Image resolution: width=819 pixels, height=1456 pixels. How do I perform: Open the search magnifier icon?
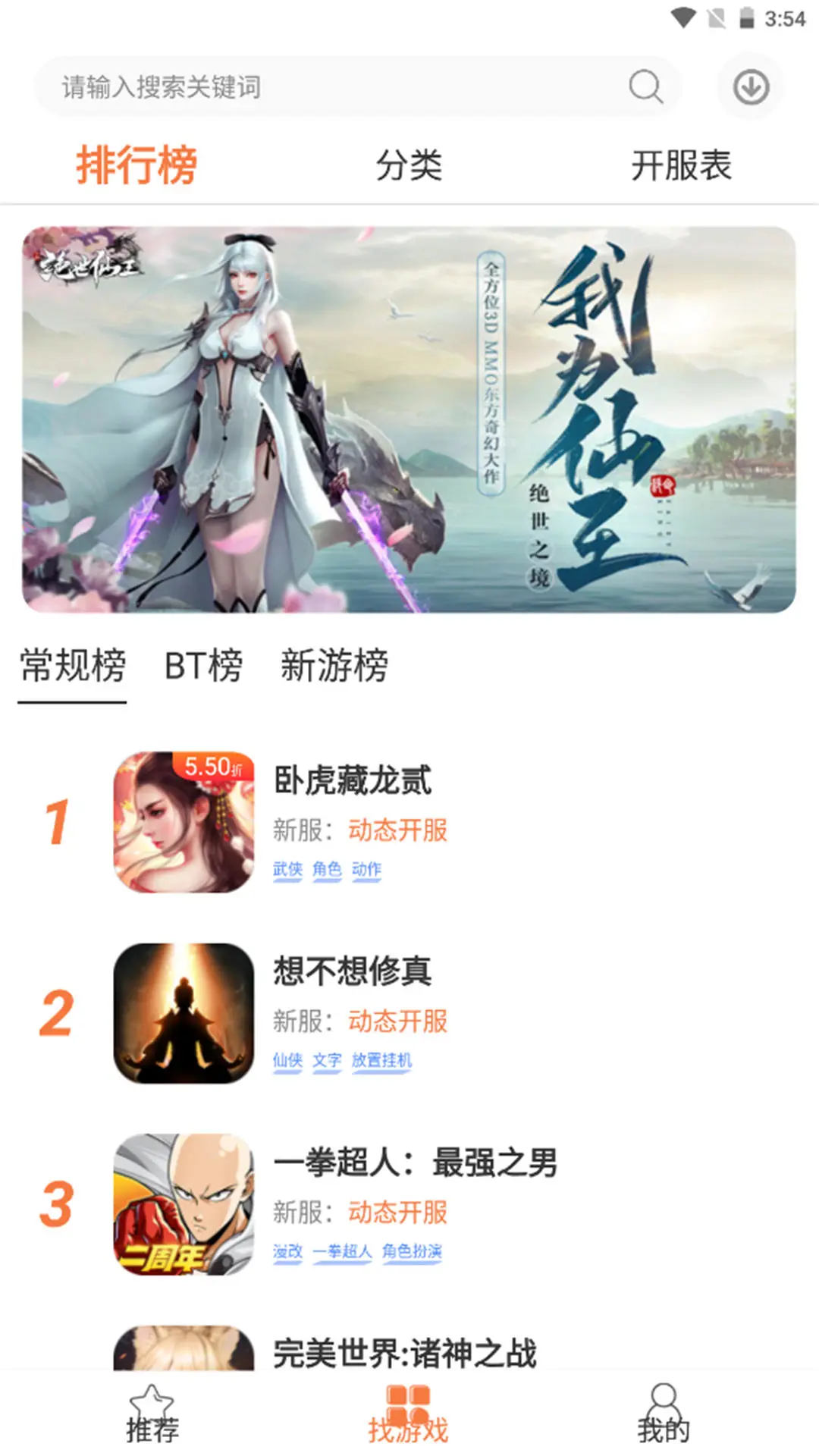pyautogui.click(x=644, y=86)
